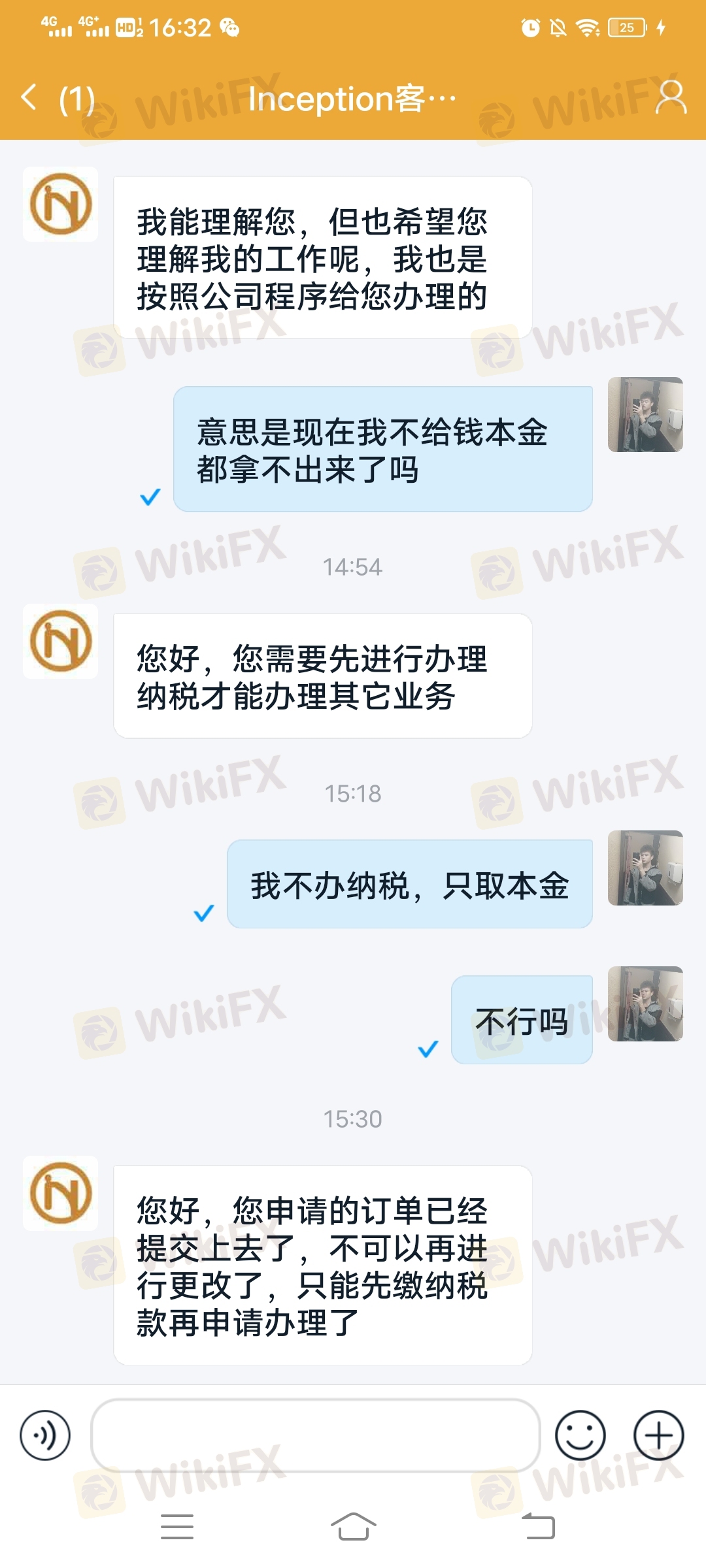Open the emoji picker
Viewport: 706px width, 1568px height.
(580, 1435)
